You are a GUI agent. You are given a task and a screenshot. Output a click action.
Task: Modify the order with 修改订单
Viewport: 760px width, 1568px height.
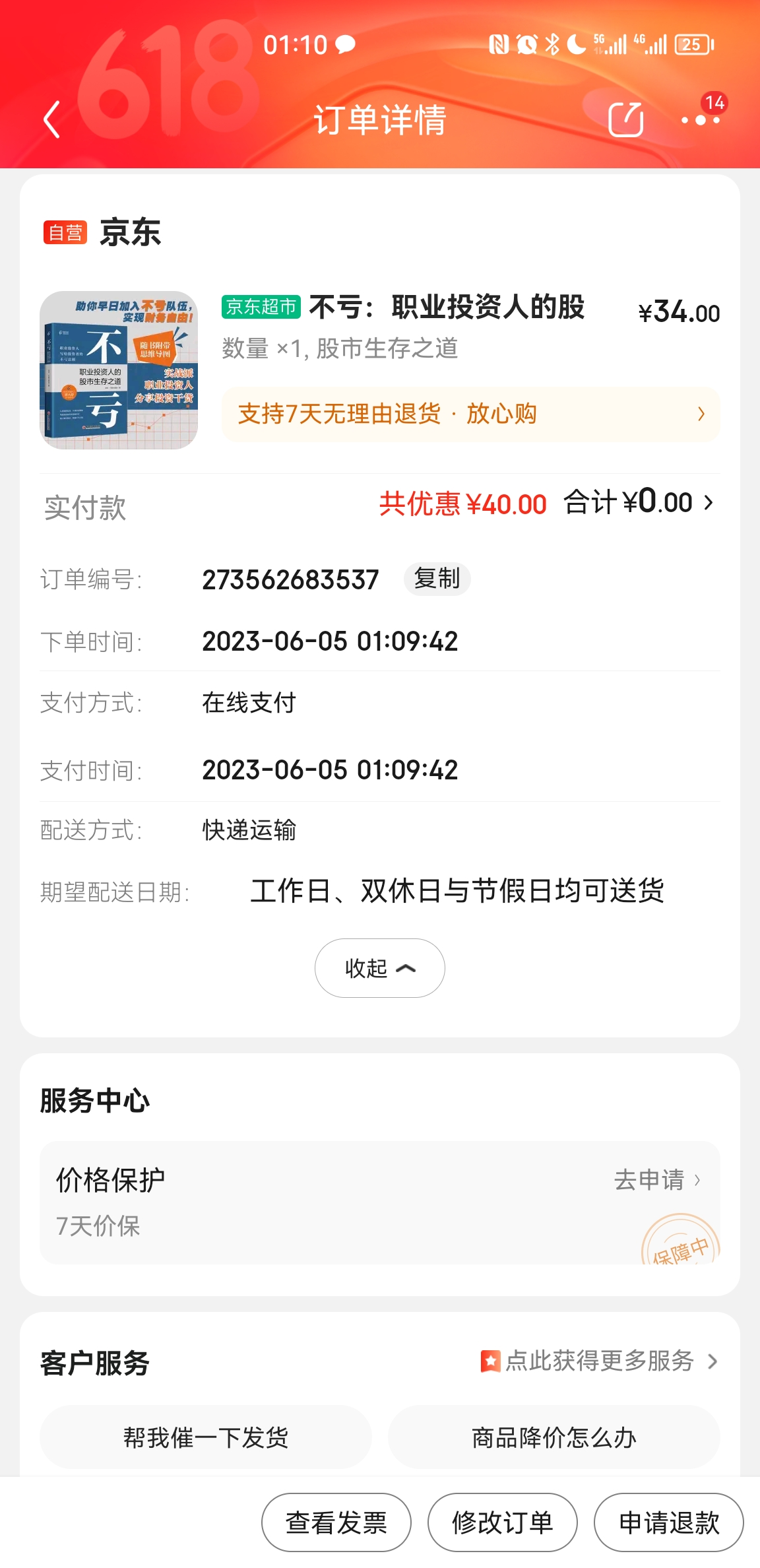click(x=503, y=1522)
